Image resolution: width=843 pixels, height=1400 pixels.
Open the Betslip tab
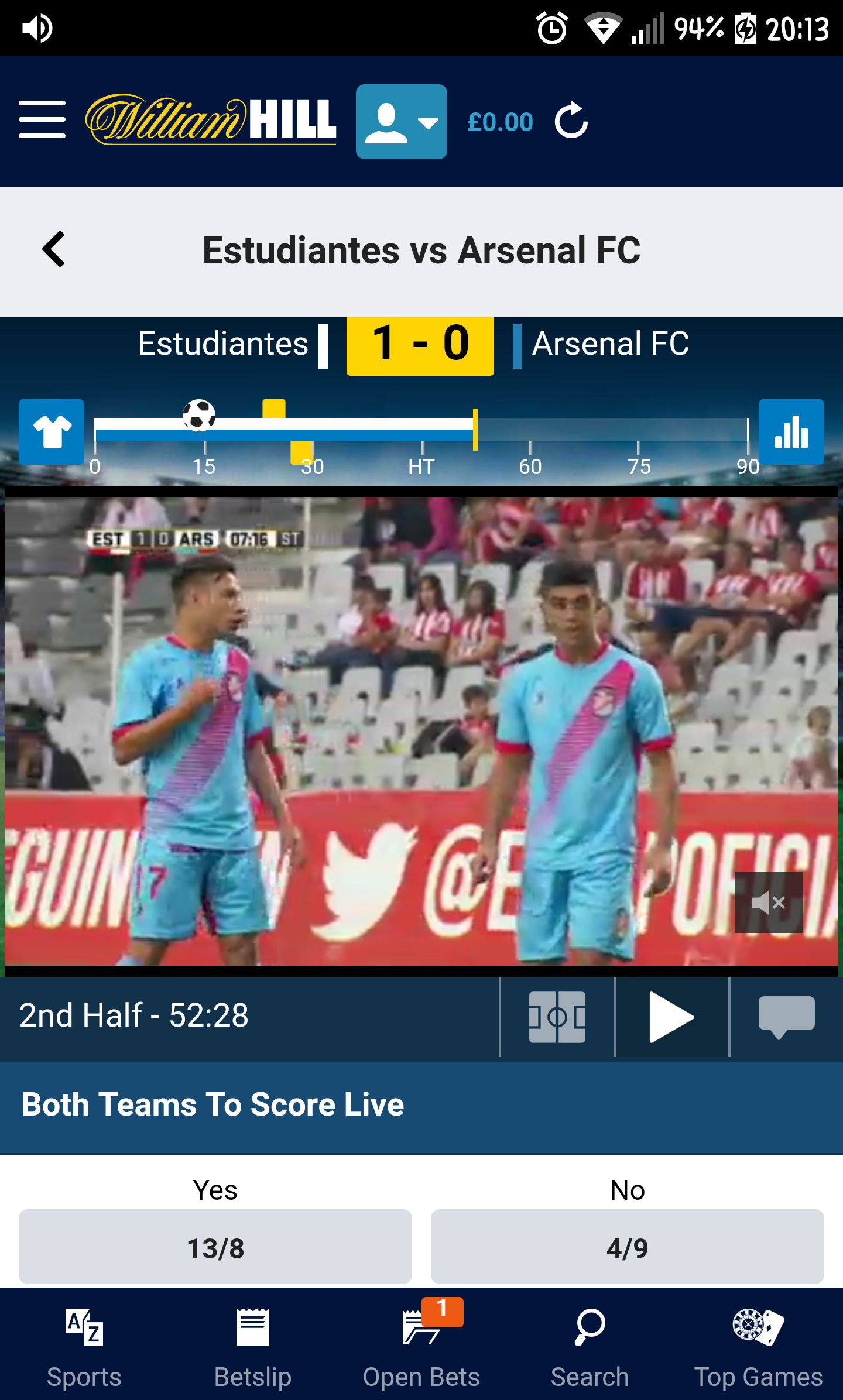[x=253, y=1346]
